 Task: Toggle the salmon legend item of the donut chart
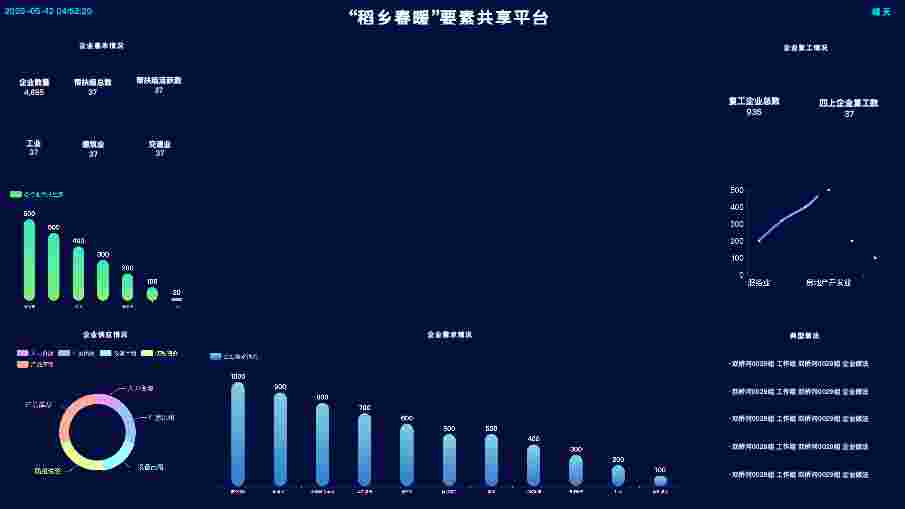click(23, 364)
